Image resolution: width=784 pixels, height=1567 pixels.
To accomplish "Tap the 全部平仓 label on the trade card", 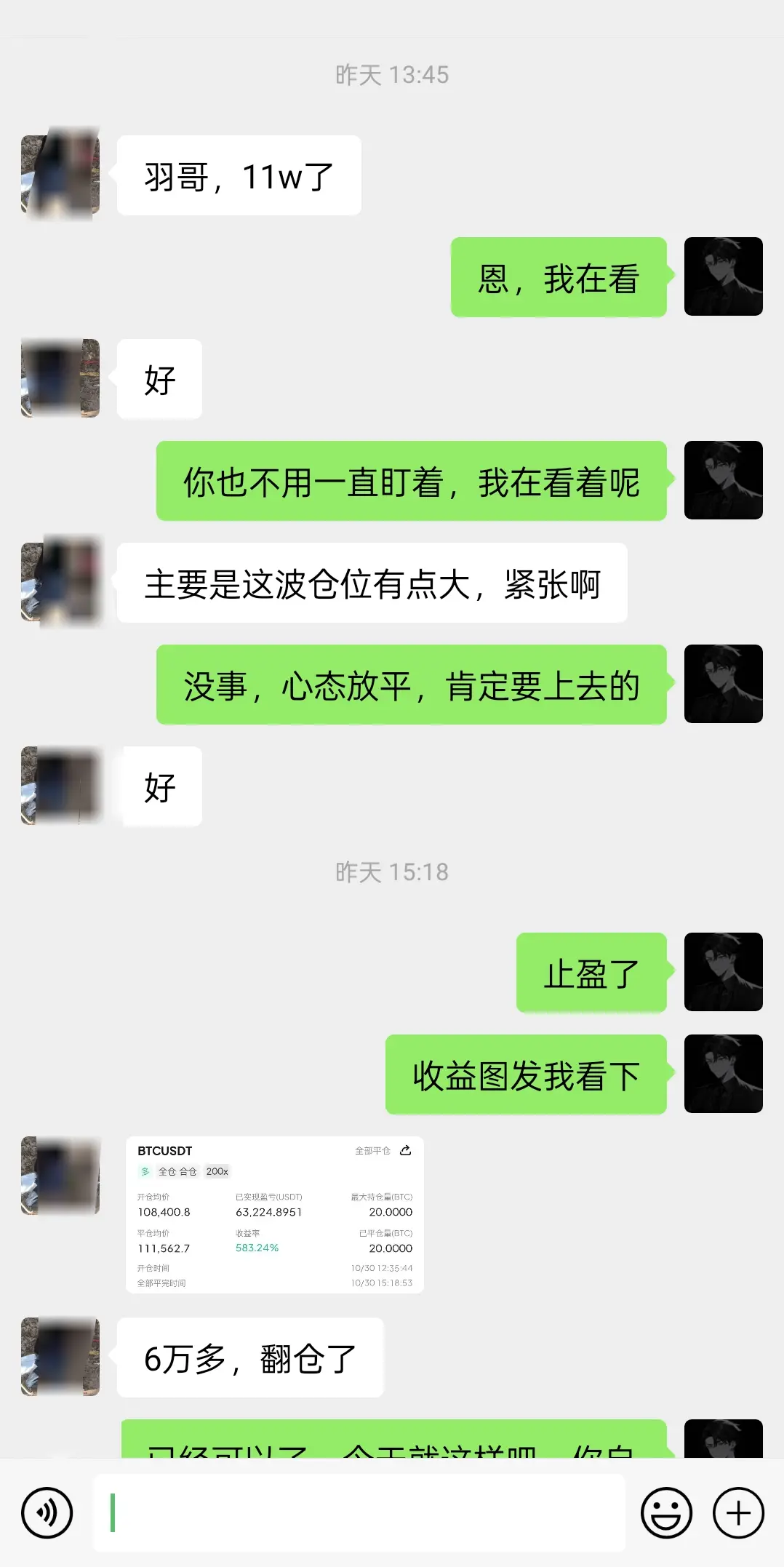I will (x=371, y=1150).
